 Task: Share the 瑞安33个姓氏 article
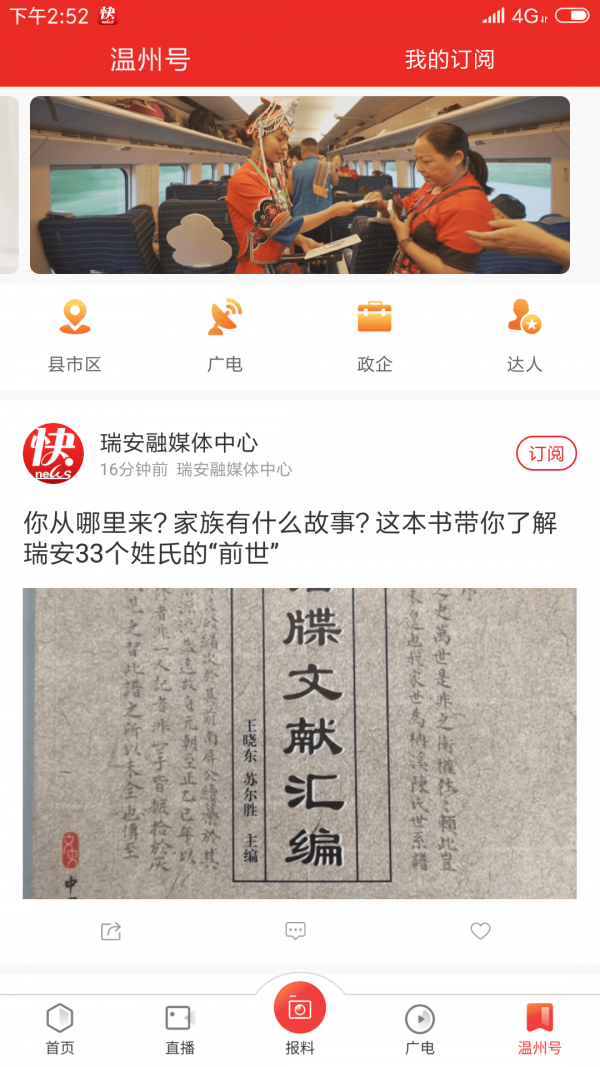coord(111,931)
